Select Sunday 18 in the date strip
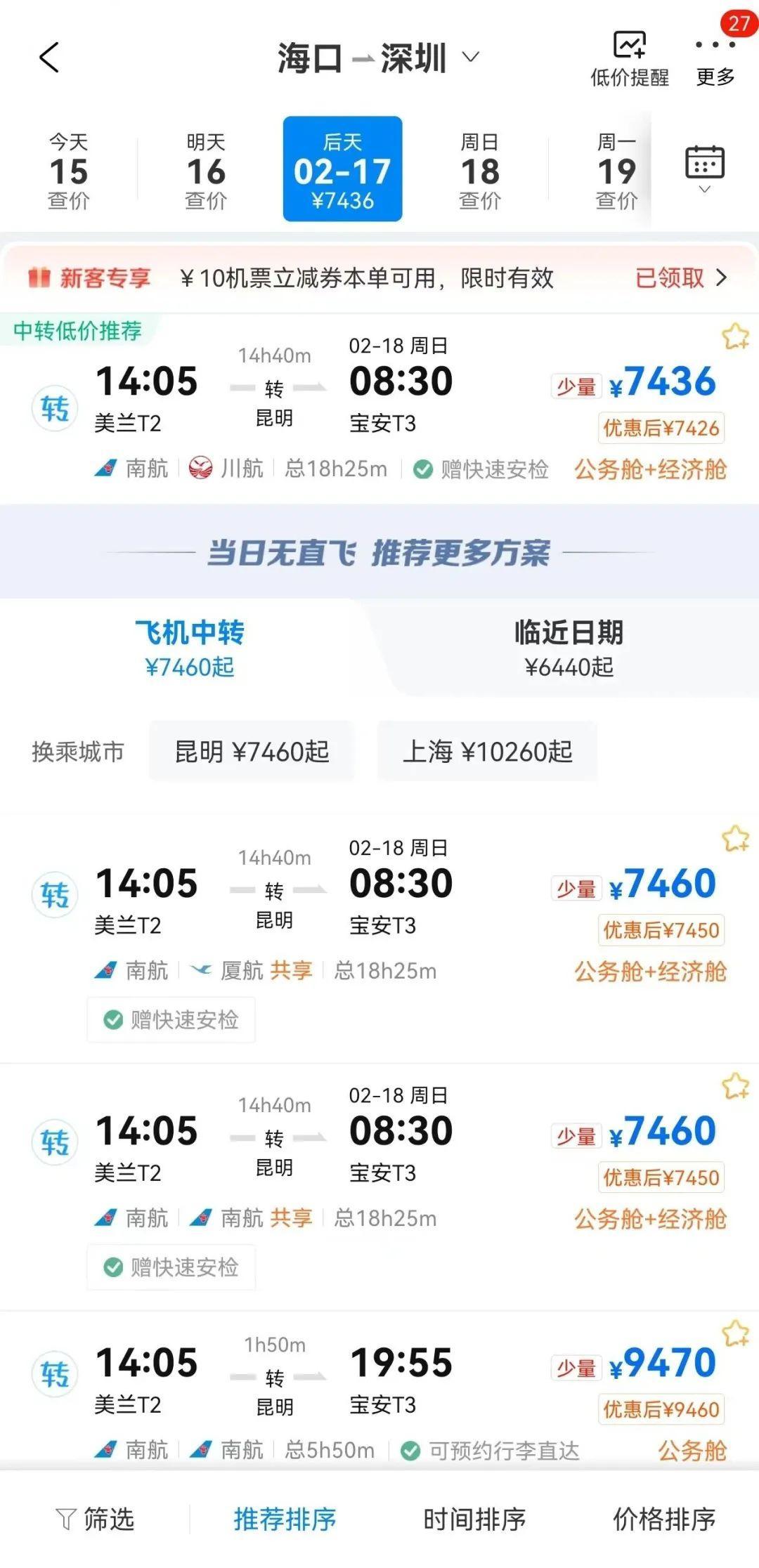Viewport: 759px width, 1568px height. (x=479, y=171)
